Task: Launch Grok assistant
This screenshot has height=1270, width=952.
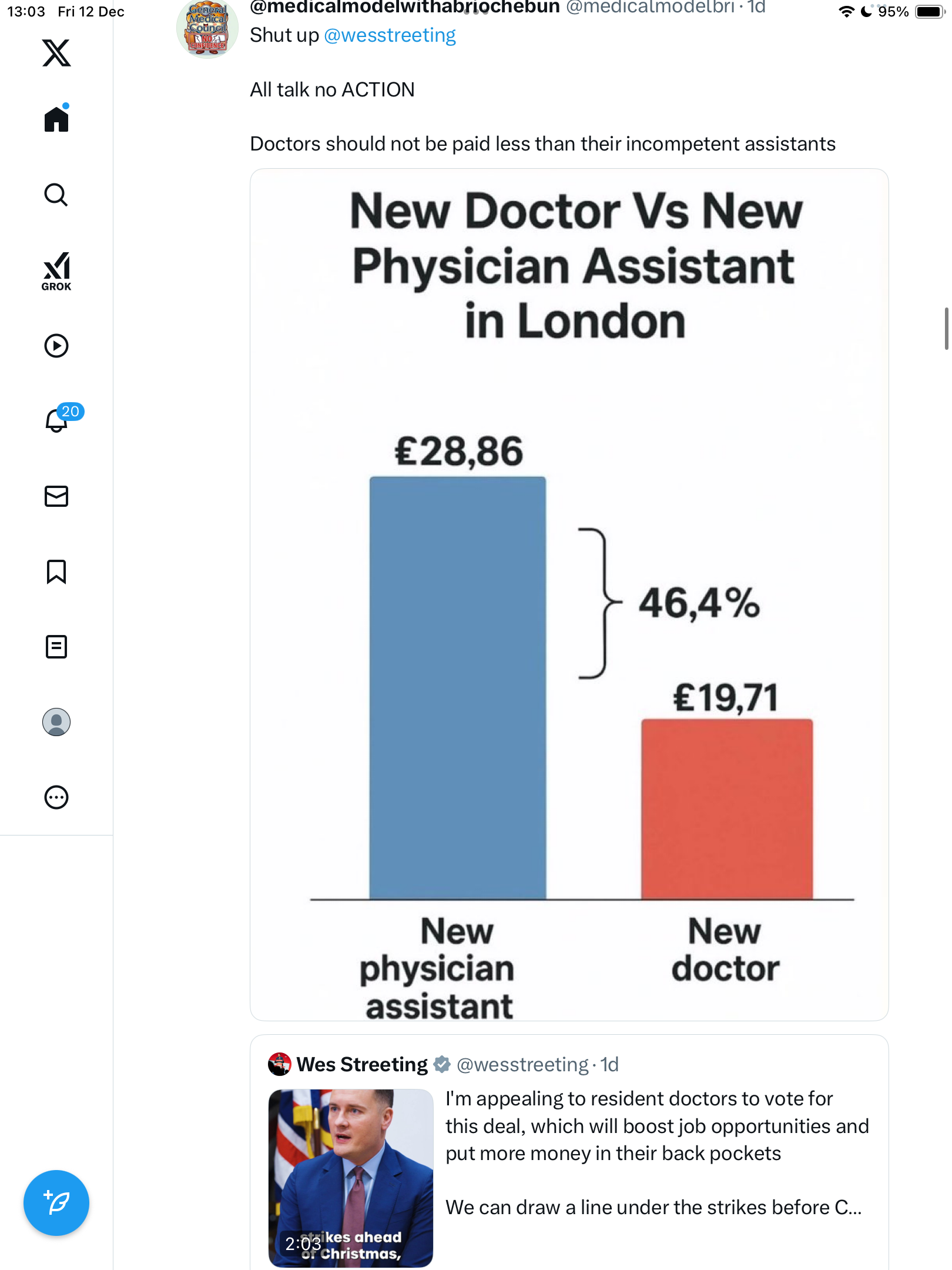Action: point(56,271)
